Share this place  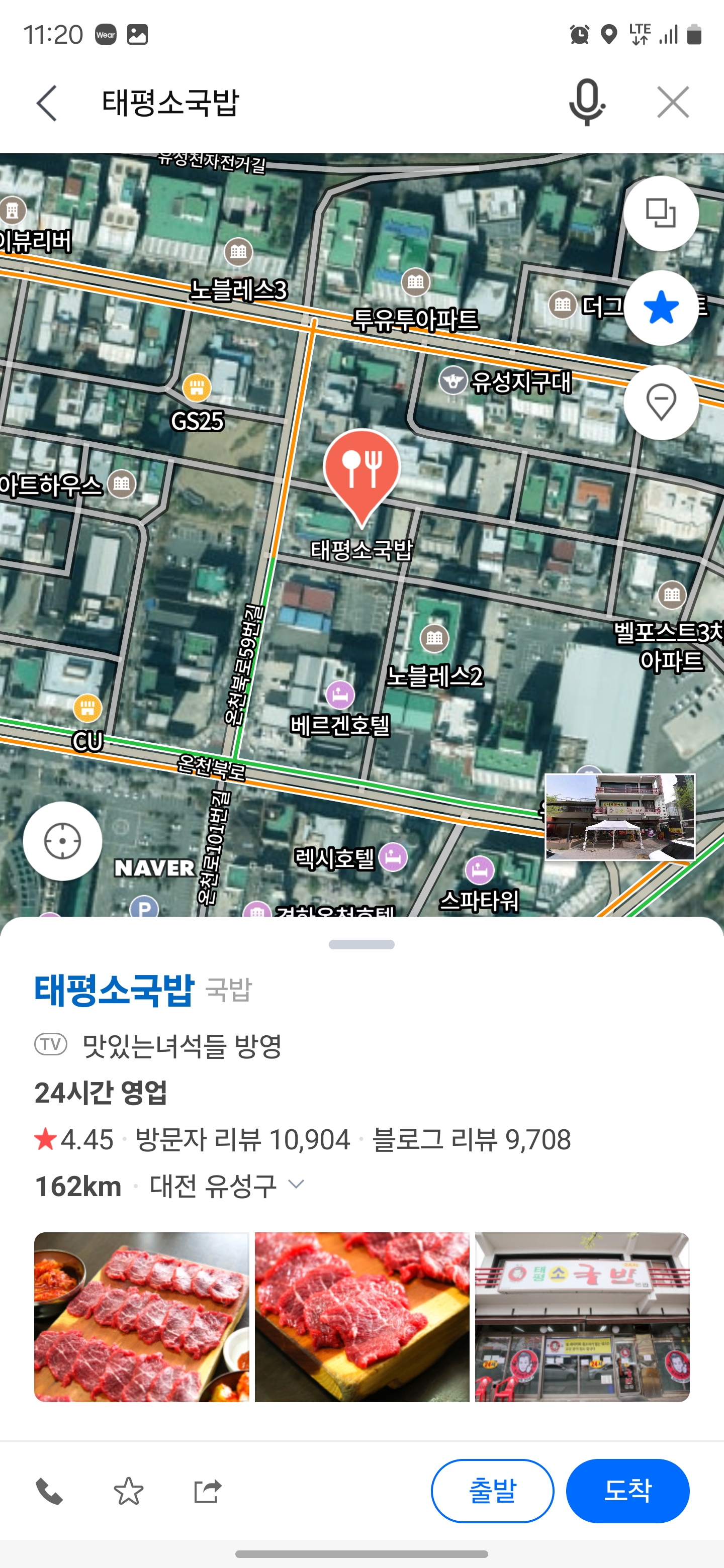click(x=207, y=1491)
